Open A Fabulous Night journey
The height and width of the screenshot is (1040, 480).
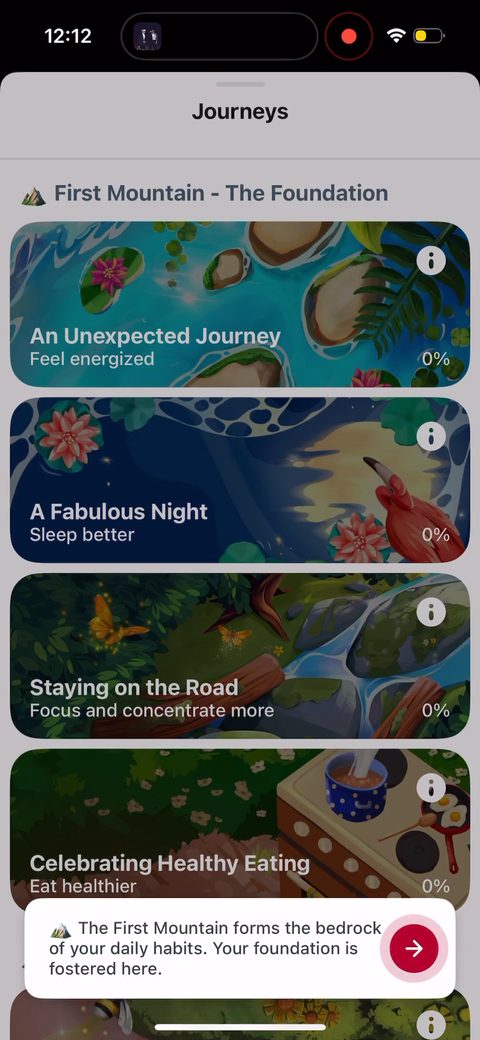[x=240, y=480]
